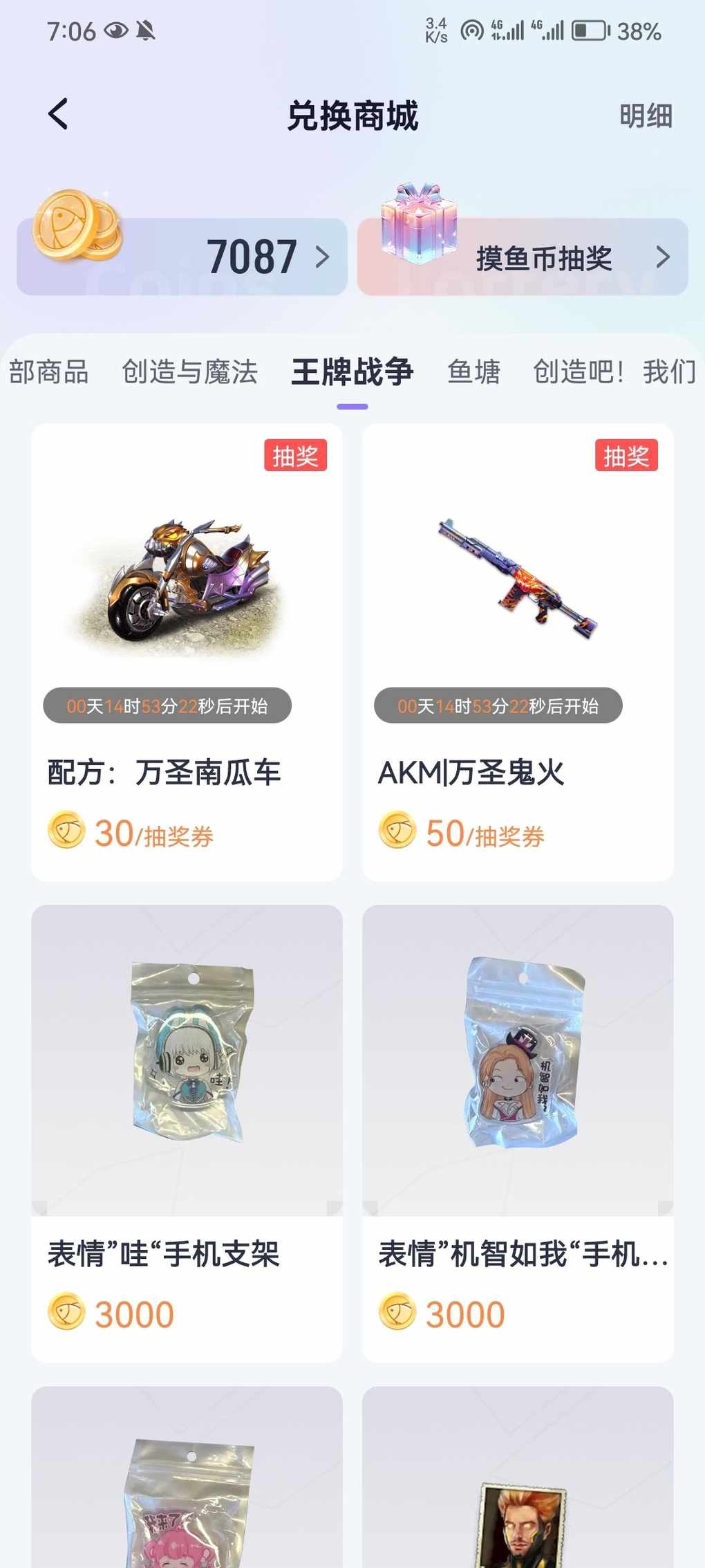Screen dimensions: 705x1568
Task: View the 表情"哇"手机支架 item
Action: click(187, 1132)
